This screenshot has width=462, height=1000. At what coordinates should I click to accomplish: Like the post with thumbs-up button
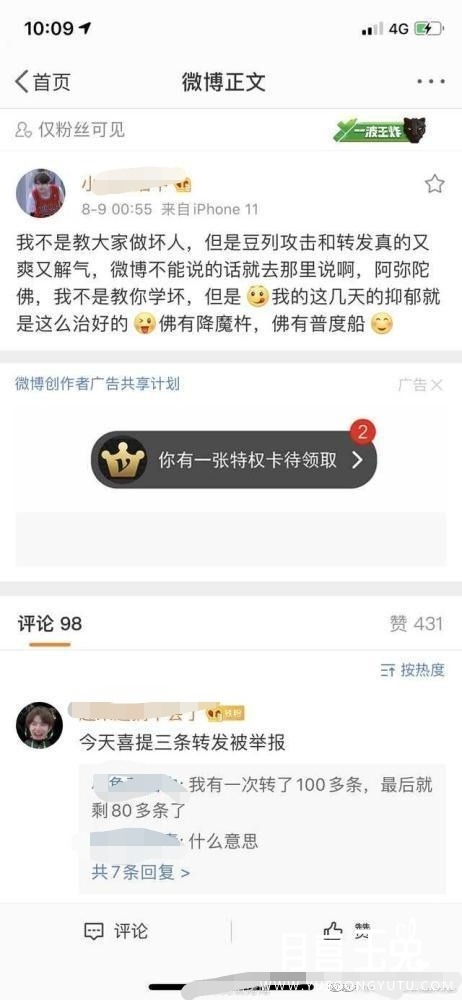(x=345, y=931)
